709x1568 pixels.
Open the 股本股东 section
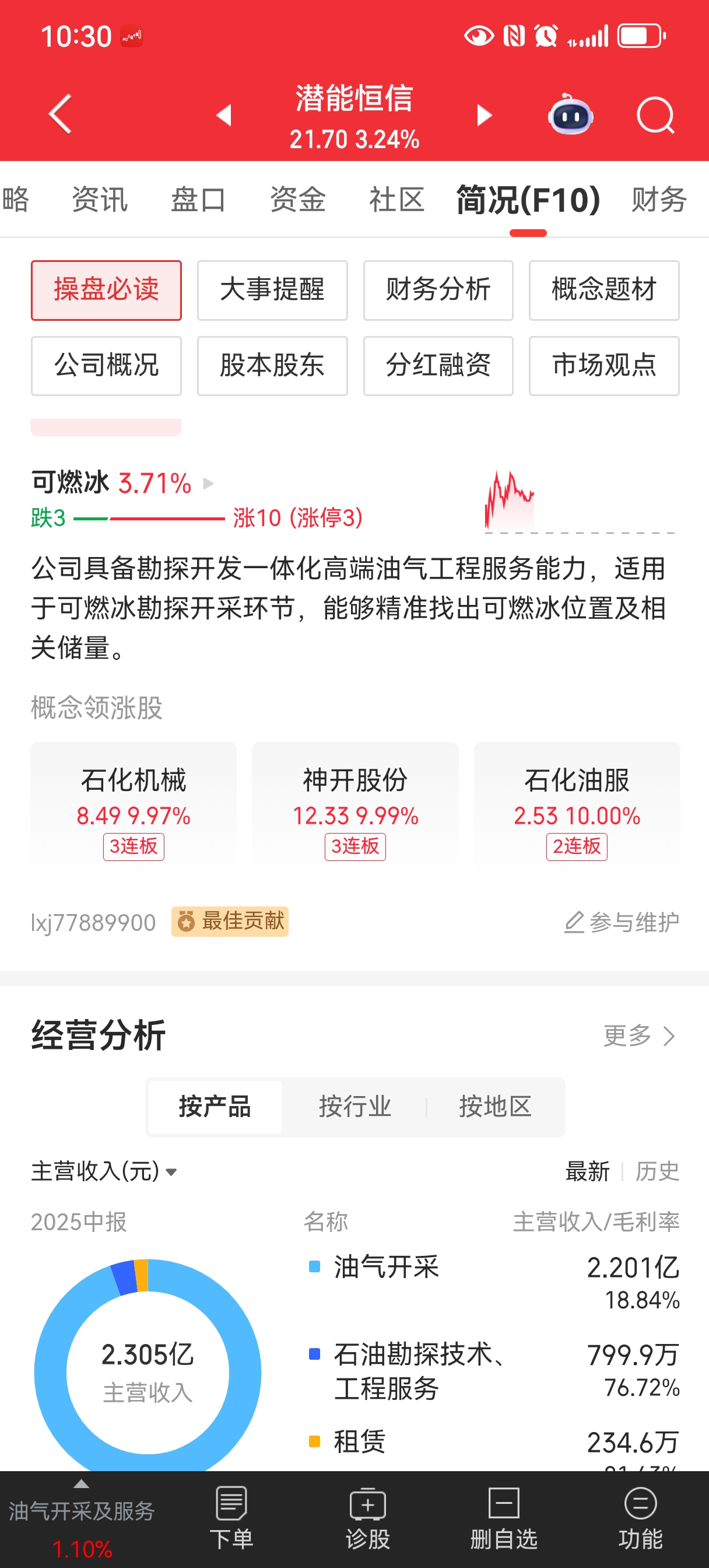272,366
